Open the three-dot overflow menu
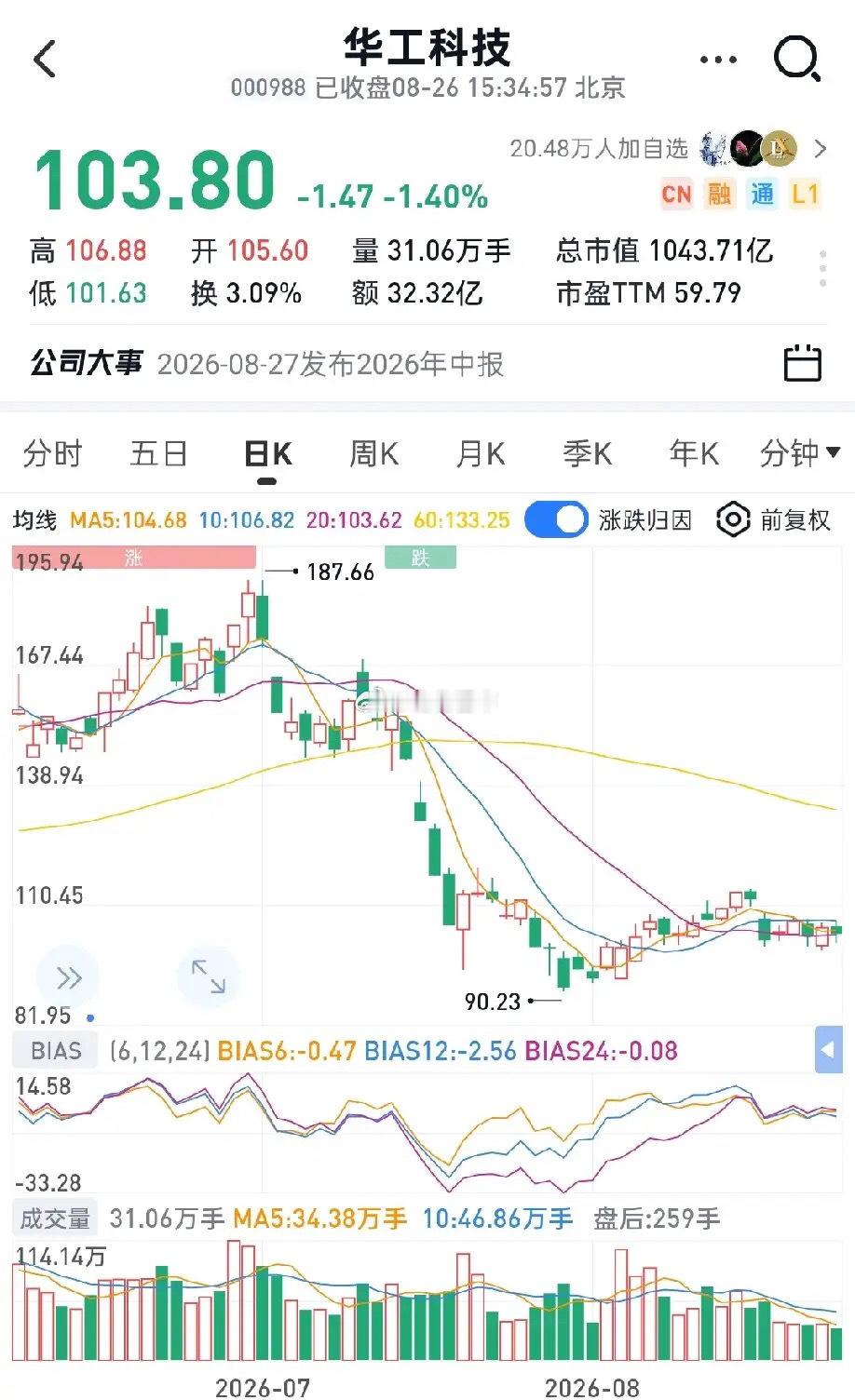Viewport: 855px width, 1400px height. tap(718, 60)
